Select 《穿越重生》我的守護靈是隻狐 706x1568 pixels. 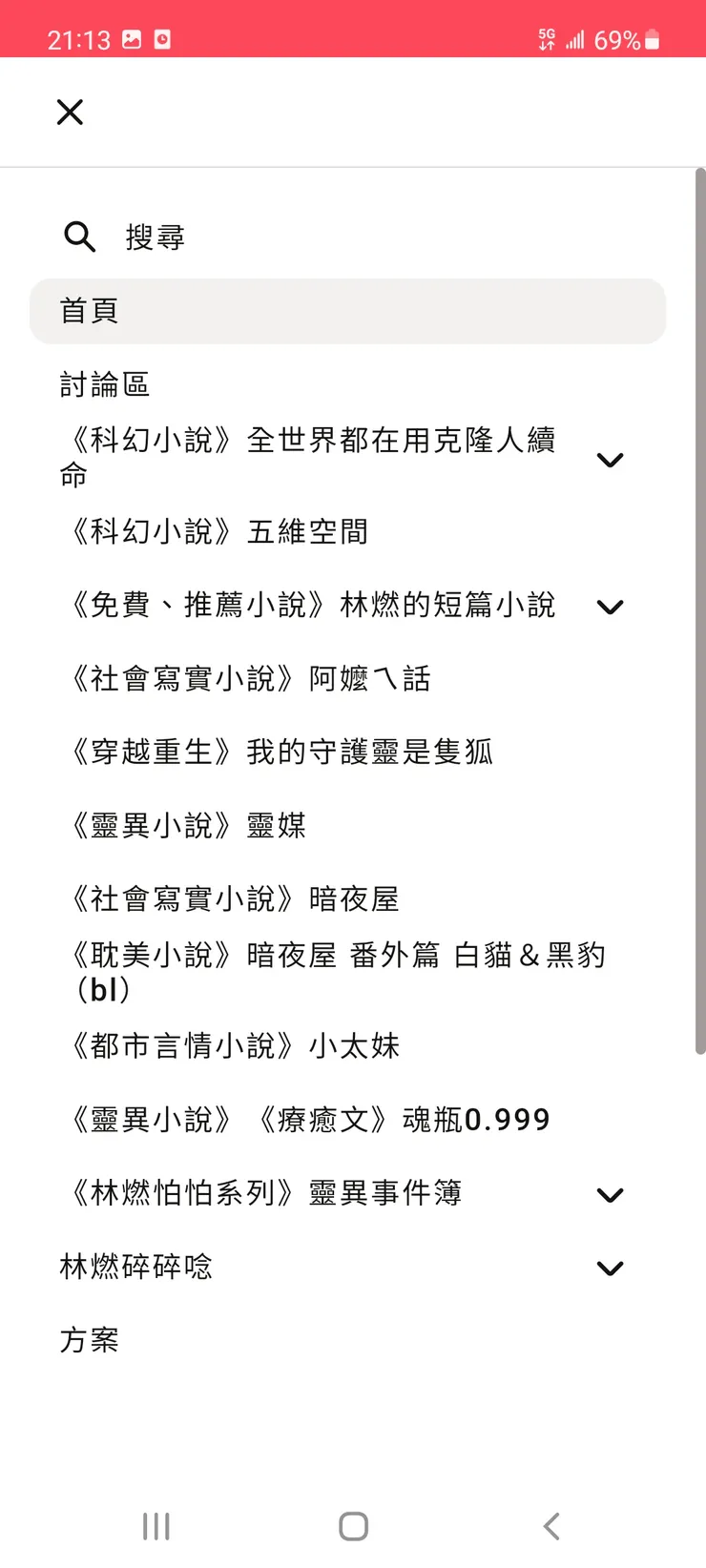point(277,752)
